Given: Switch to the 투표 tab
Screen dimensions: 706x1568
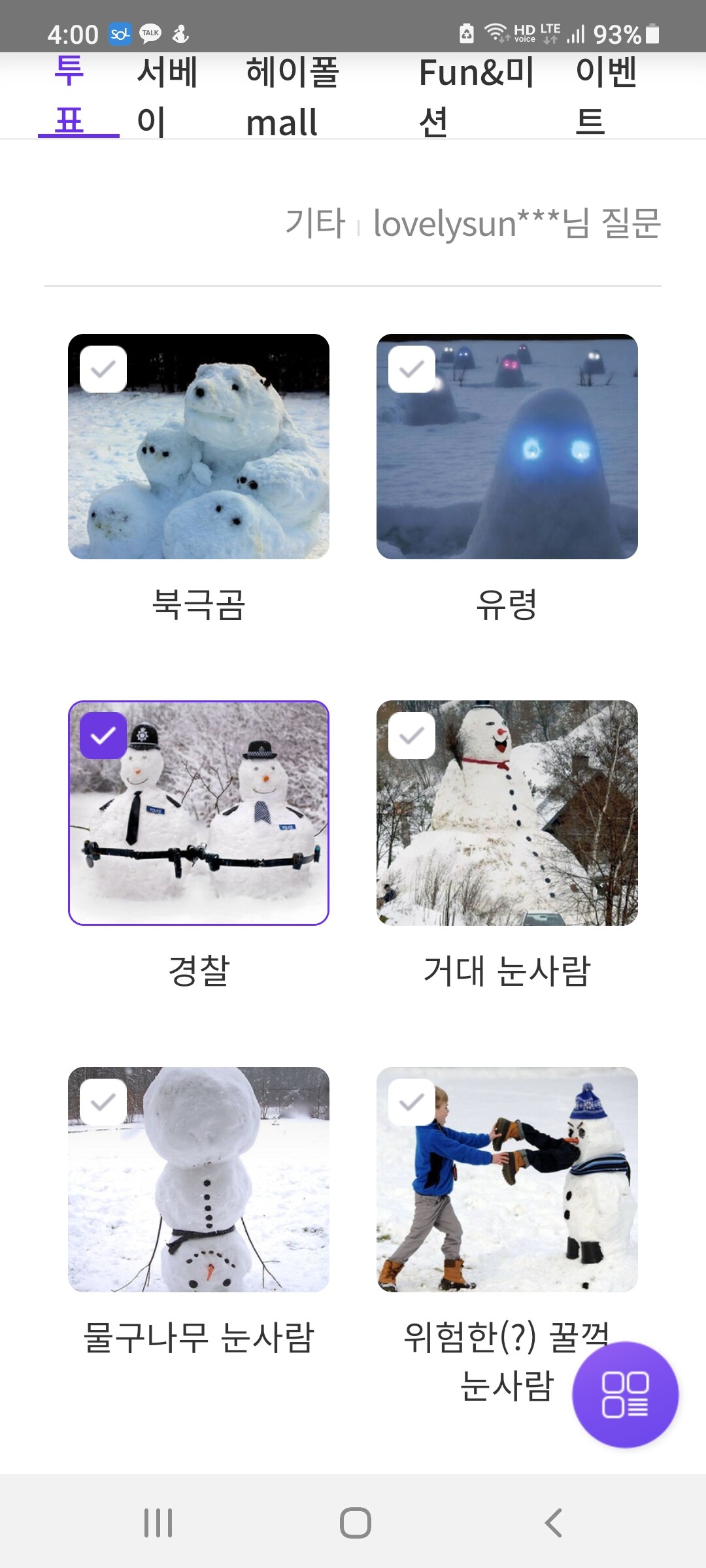Looking at the screenshot, I should click(x=71, y=97).
